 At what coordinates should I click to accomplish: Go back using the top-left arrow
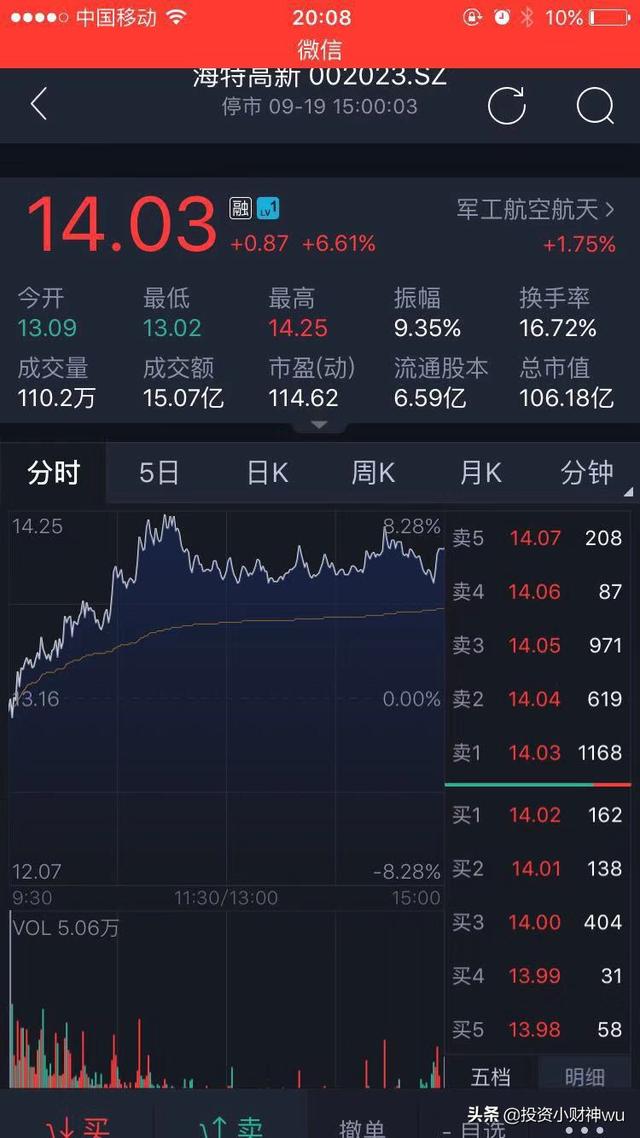38,105
